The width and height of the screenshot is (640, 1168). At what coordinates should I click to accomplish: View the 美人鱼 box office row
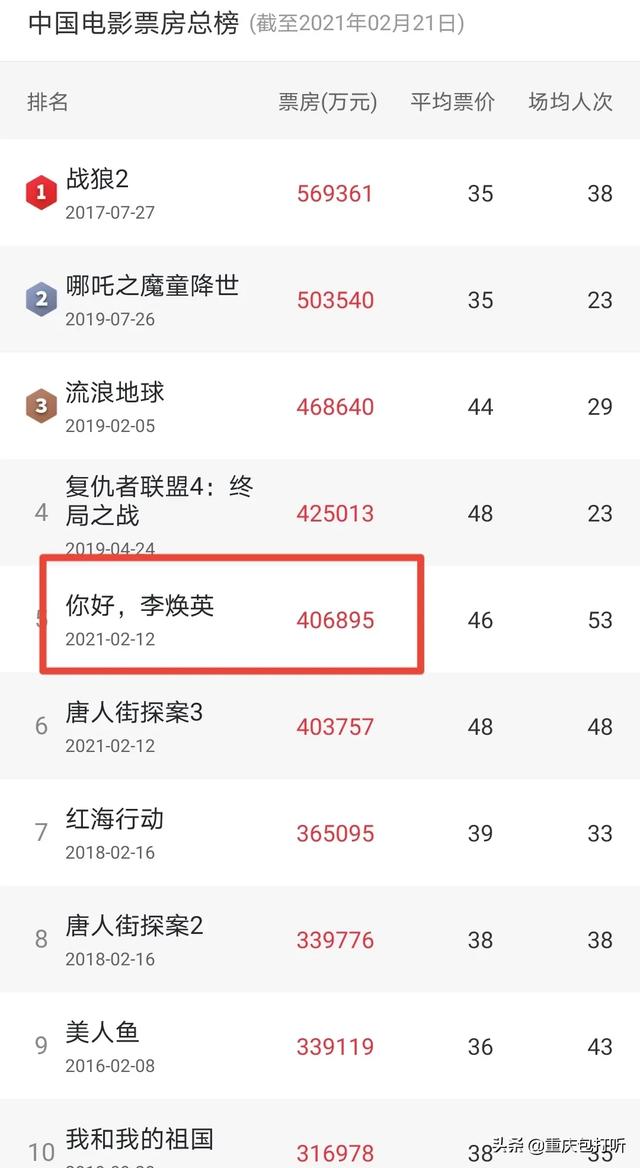[320, 1045]
